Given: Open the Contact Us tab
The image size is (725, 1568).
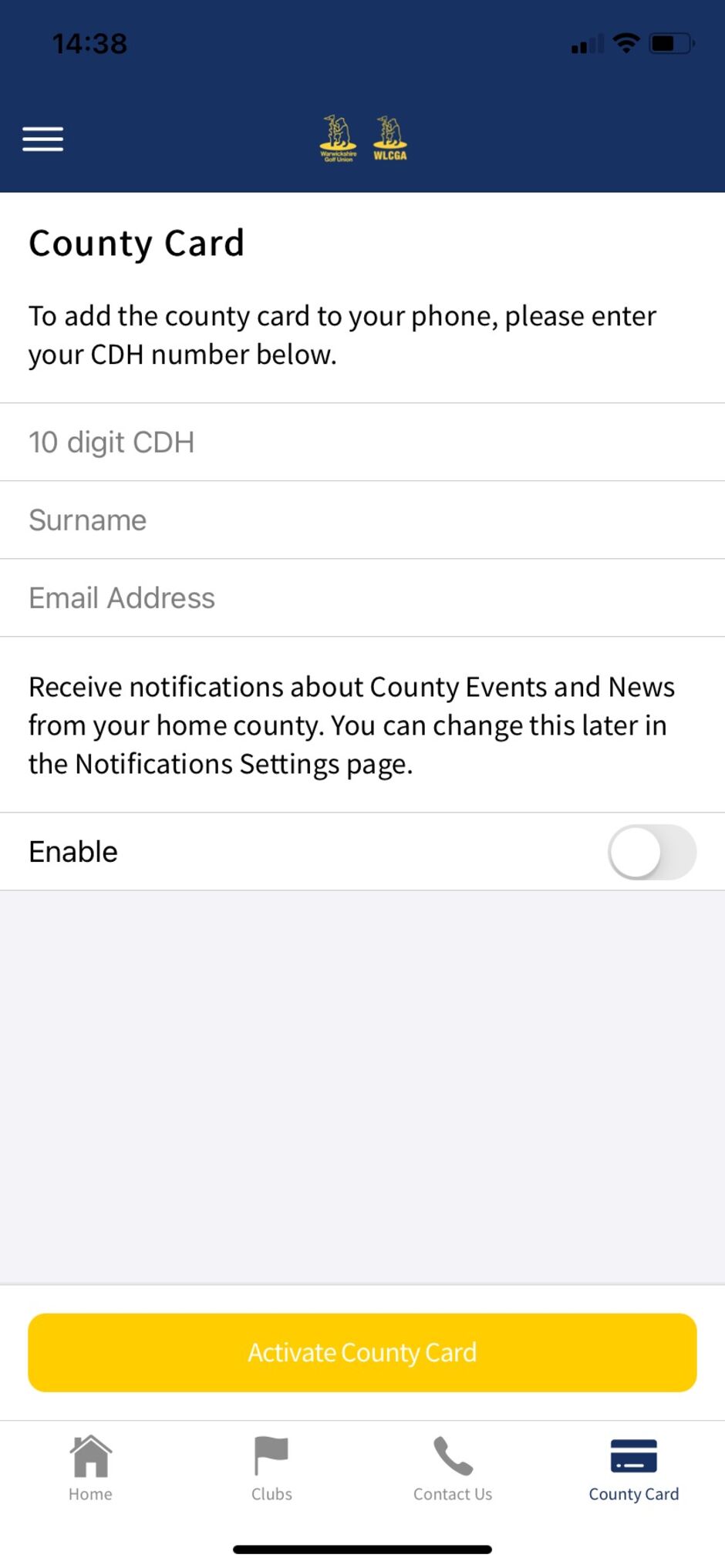Looking at the screenshot, I should 453,1469.
